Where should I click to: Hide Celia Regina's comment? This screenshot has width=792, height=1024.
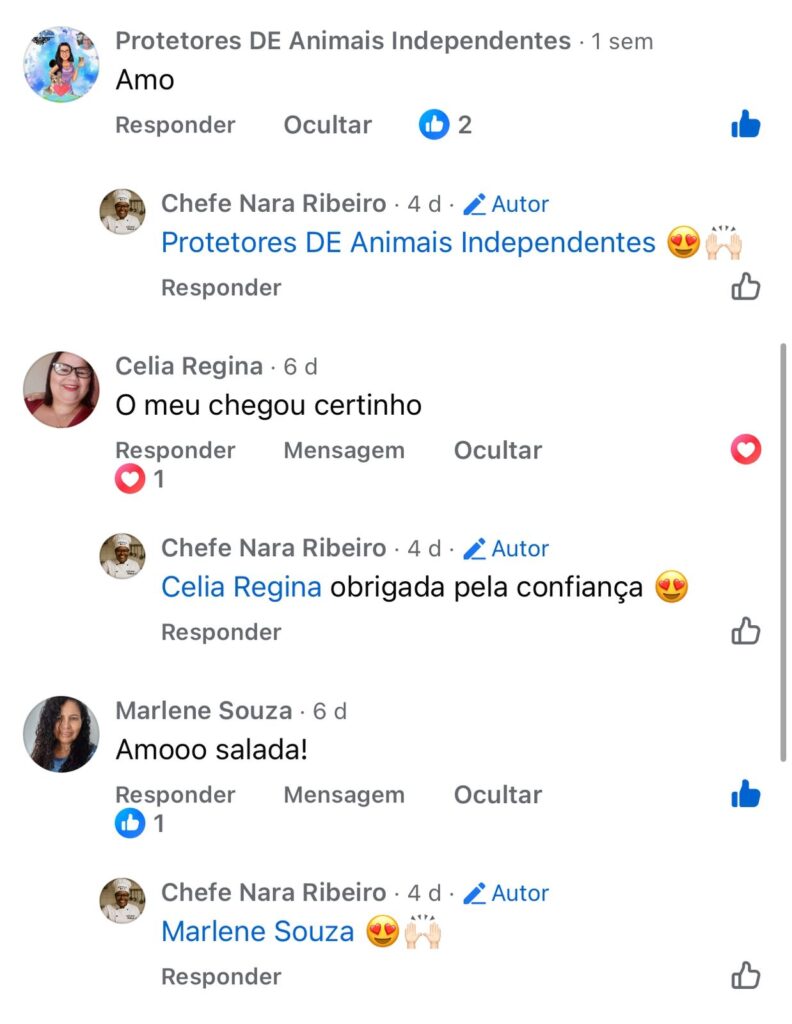(497, 450)
